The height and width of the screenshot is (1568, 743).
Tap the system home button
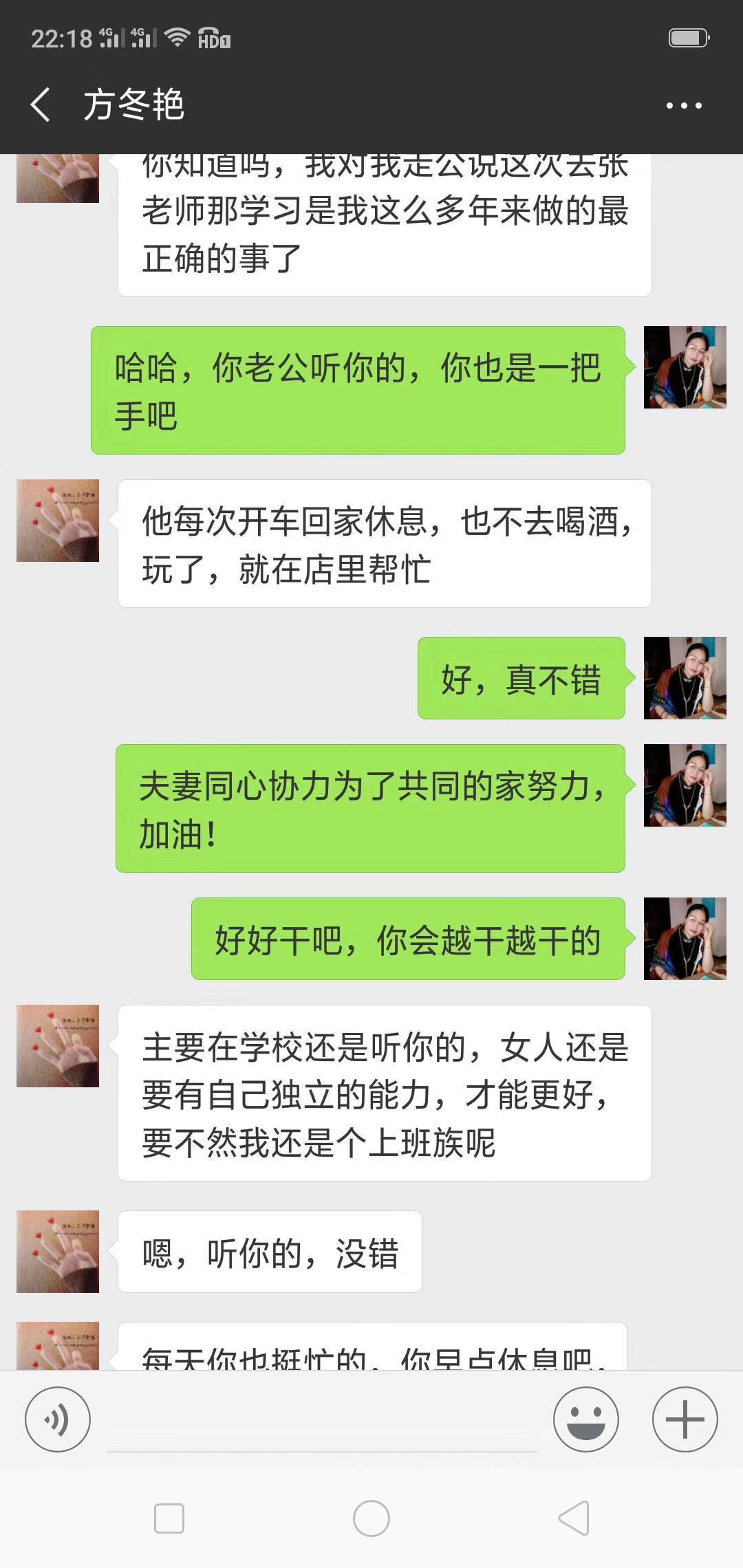(x=371, y=1518)
